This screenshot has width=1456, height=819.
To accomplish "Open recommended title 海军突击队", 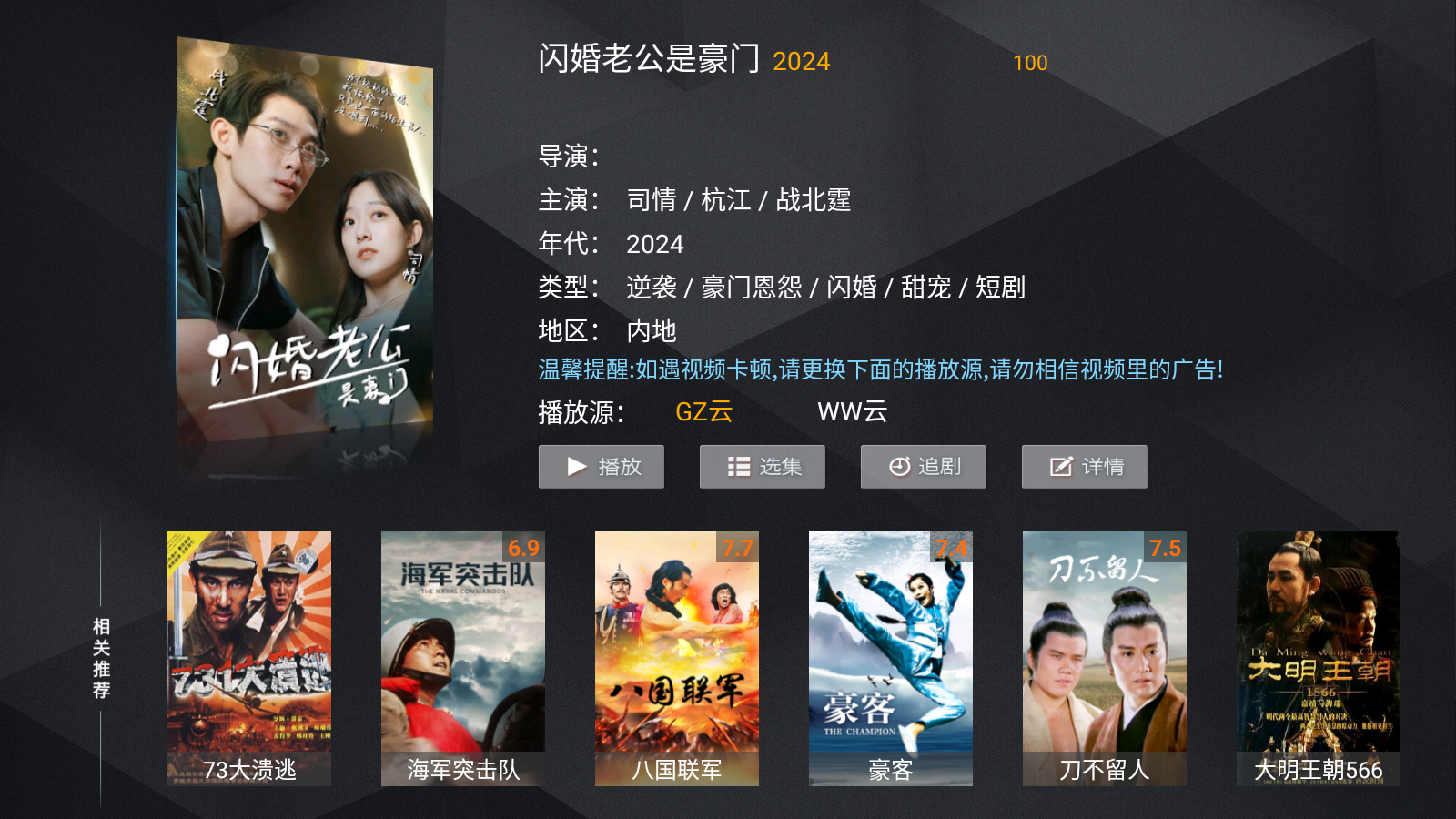I will (463, 658).
